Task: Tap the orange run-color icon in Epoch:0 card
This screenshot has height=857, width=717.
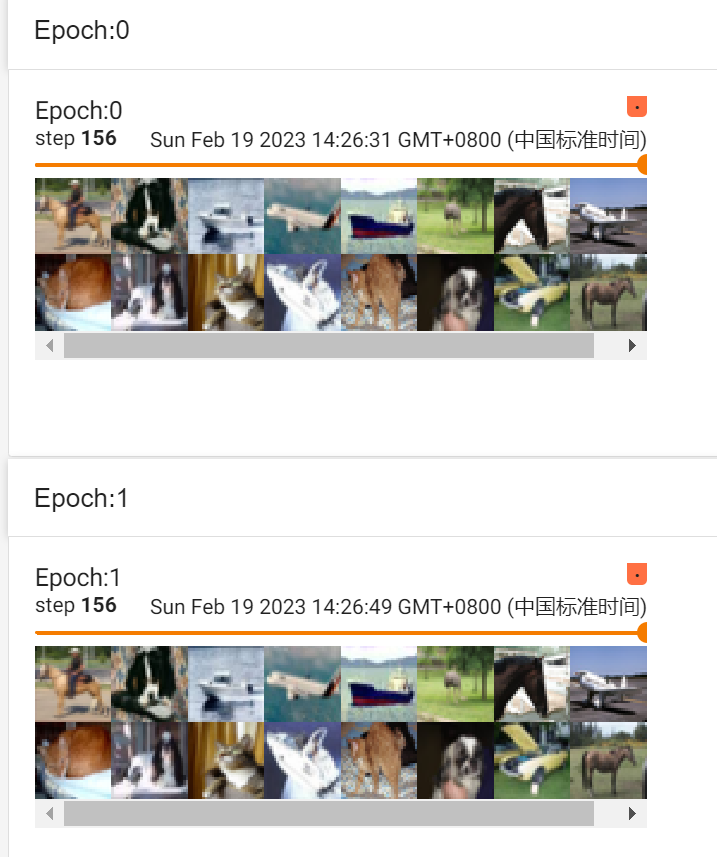Action: [x=636, y=106]
